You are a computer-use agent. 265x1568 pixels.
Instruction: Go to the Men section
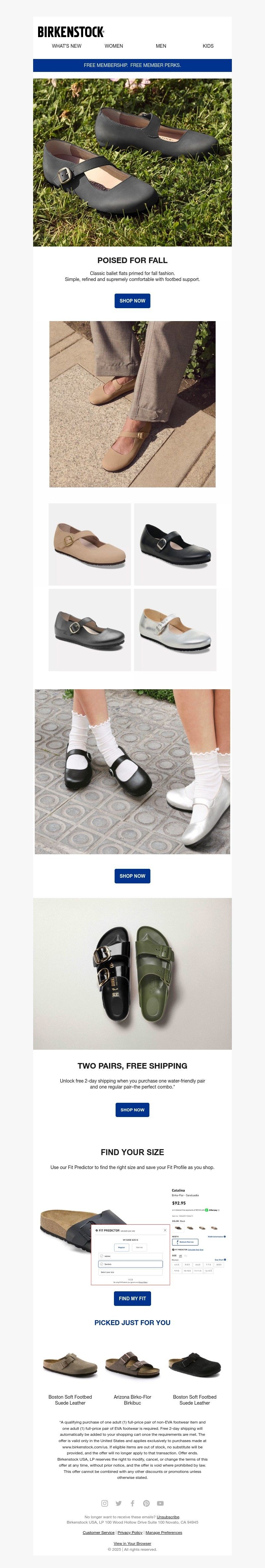[160, 46]
